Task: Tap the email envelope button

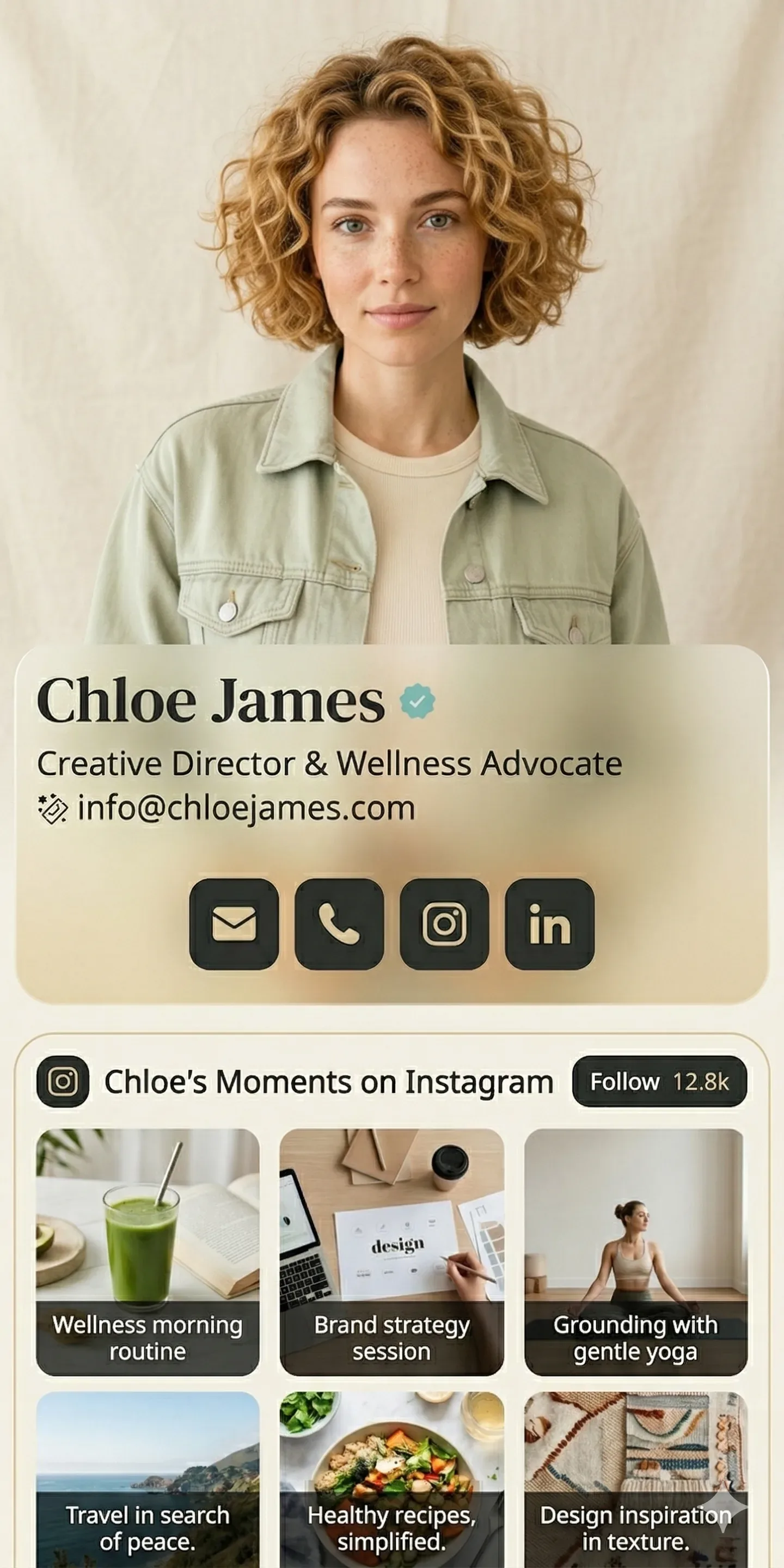Action: pos(234,923)
